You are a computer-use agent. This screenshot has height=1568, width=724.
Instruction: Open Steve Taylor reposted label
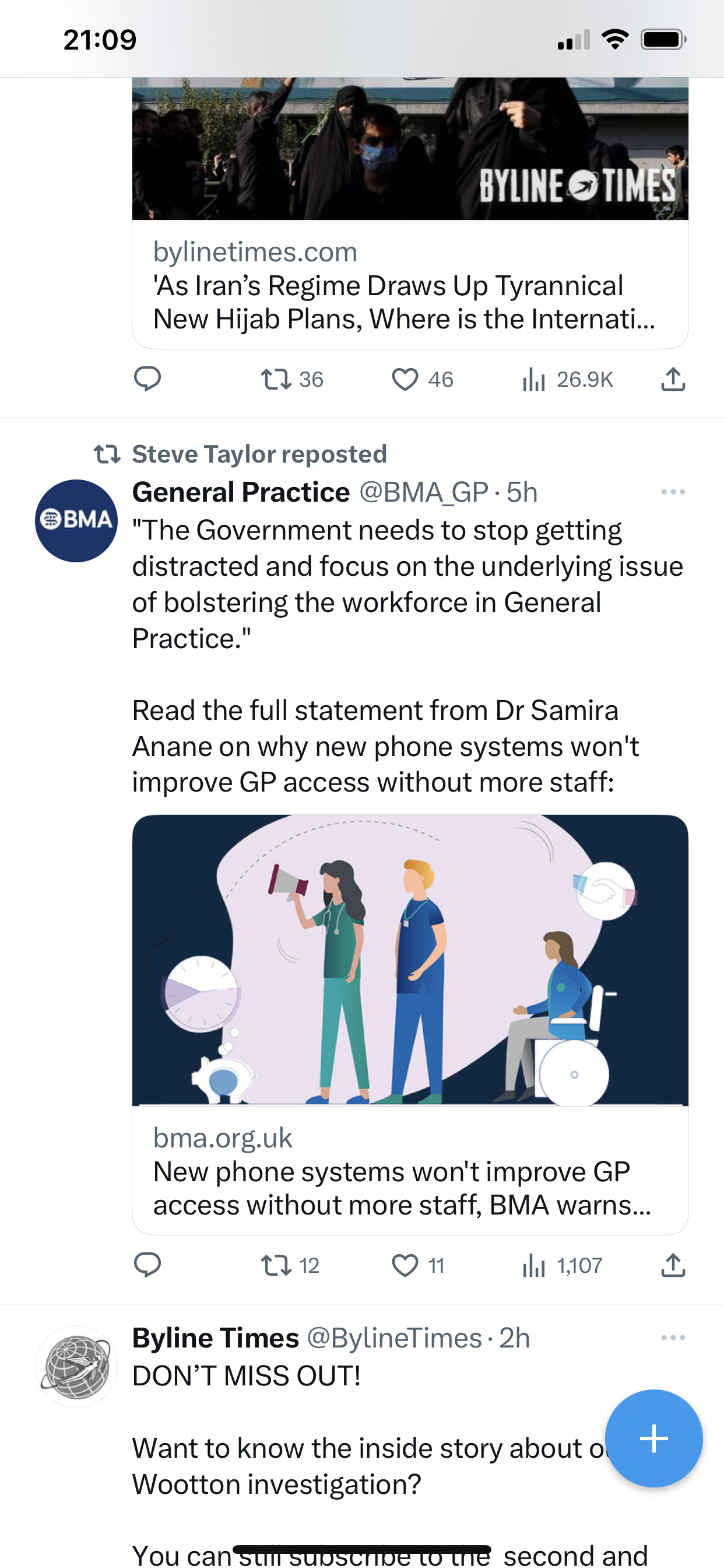click(x=241, y=454)
